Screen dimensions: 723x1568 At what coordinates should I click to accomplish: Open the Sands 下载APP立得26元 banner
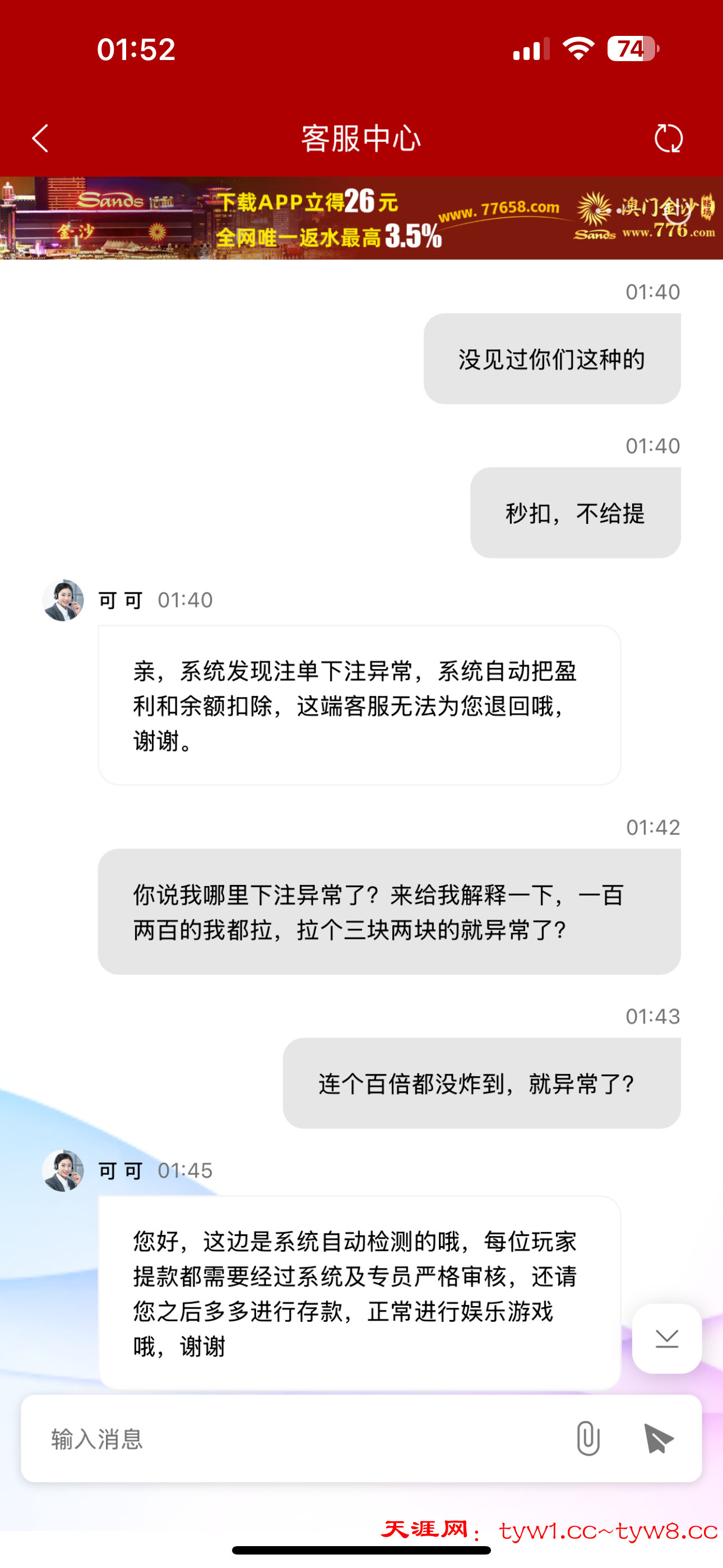pyautogui.click(x=361, y=218)
